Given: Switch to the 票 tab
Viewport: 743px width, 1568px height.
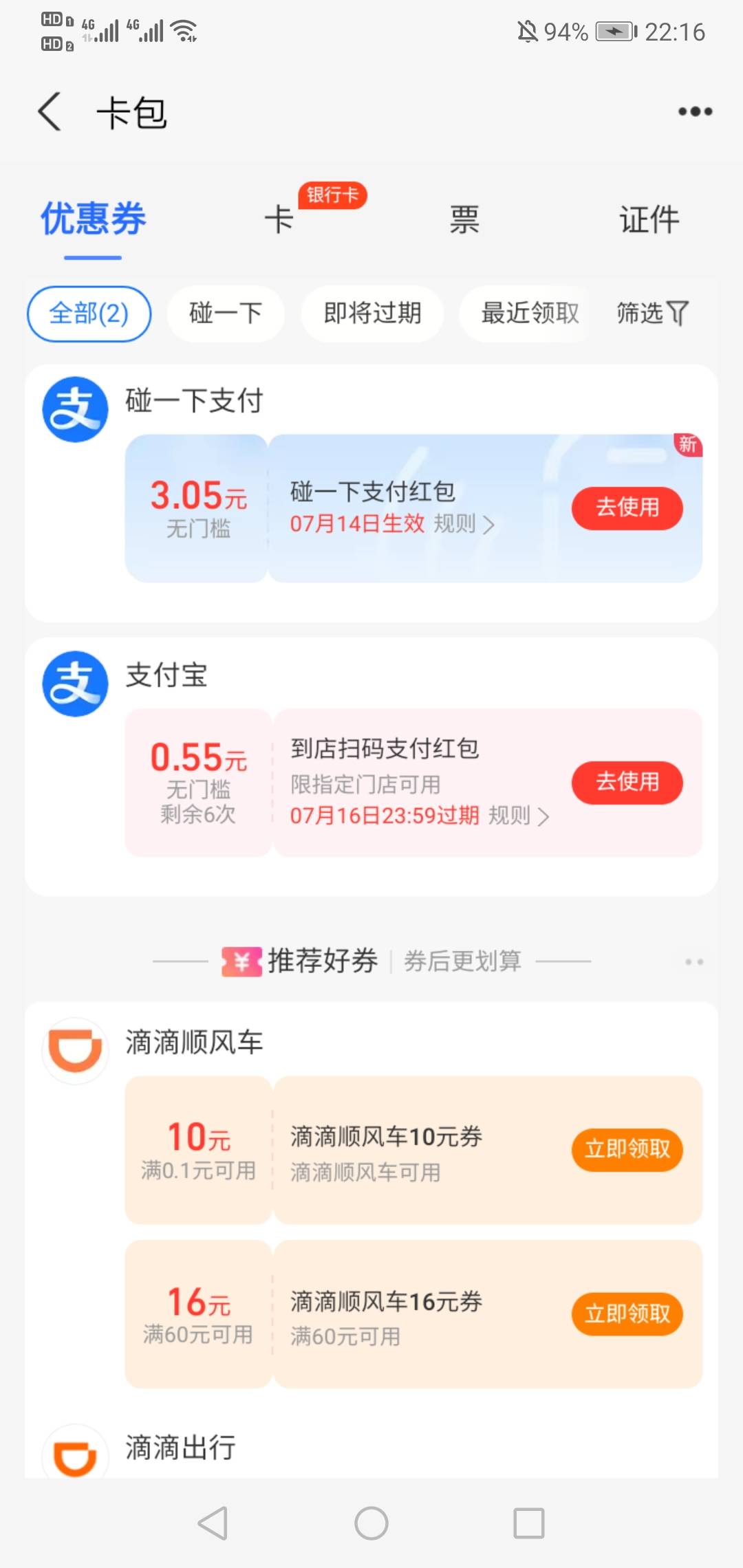Looking at the screenshot, I should click(464, 220).
